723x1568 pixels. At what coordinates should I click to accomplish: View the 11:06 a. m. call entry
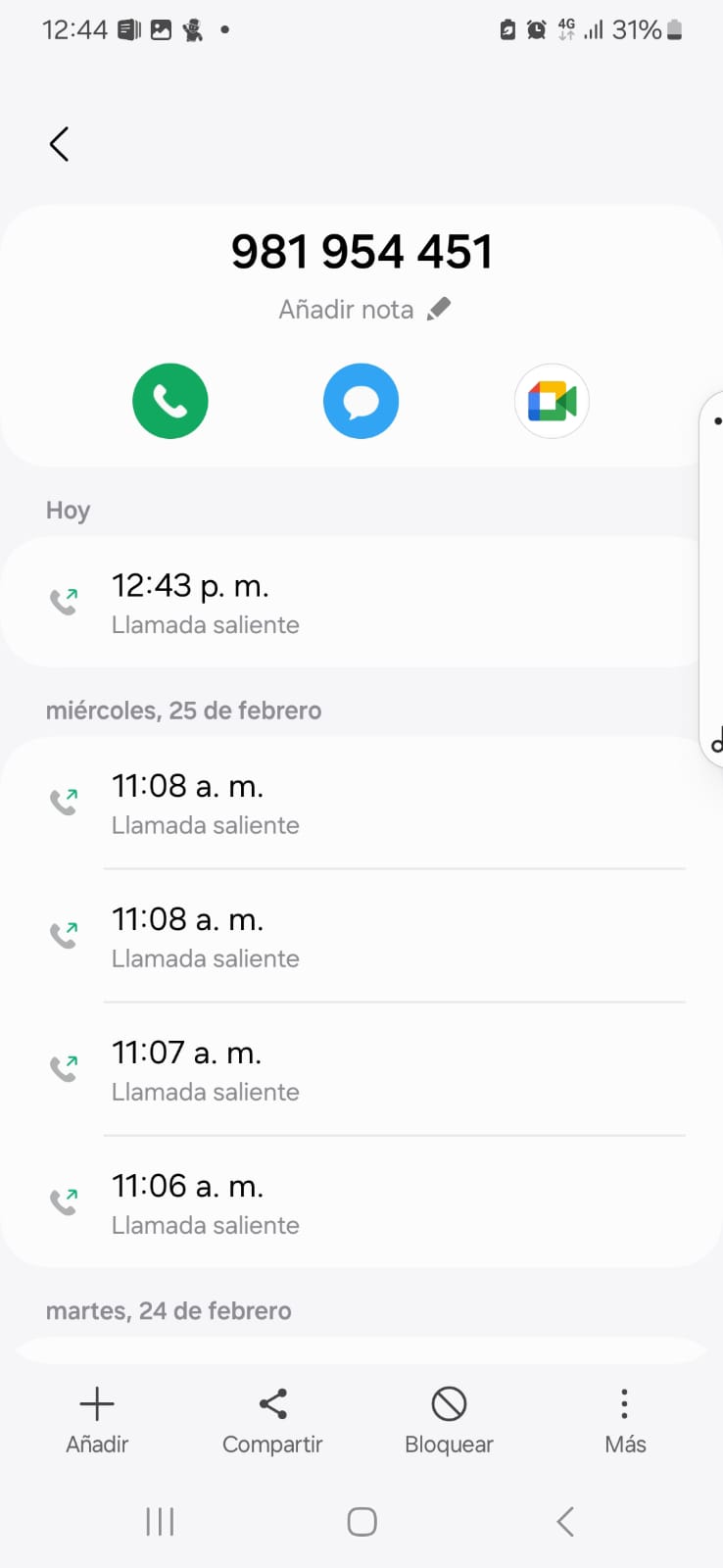353,1202
